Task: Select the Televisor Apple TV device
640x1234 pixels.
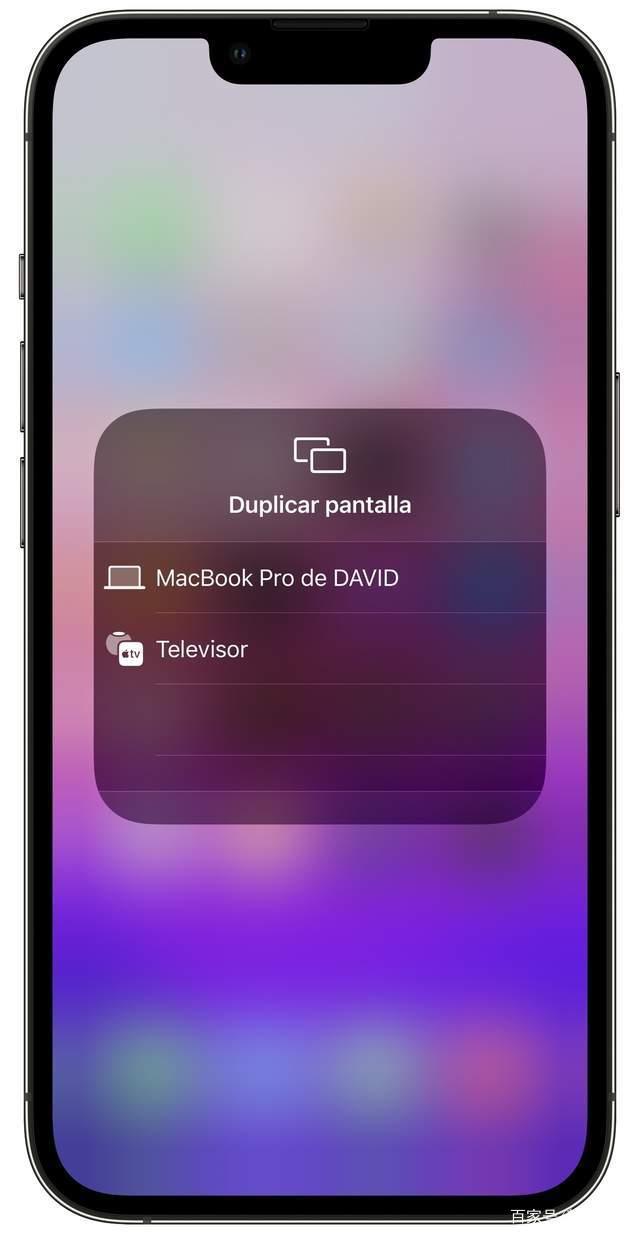Action: pos(202,649)
